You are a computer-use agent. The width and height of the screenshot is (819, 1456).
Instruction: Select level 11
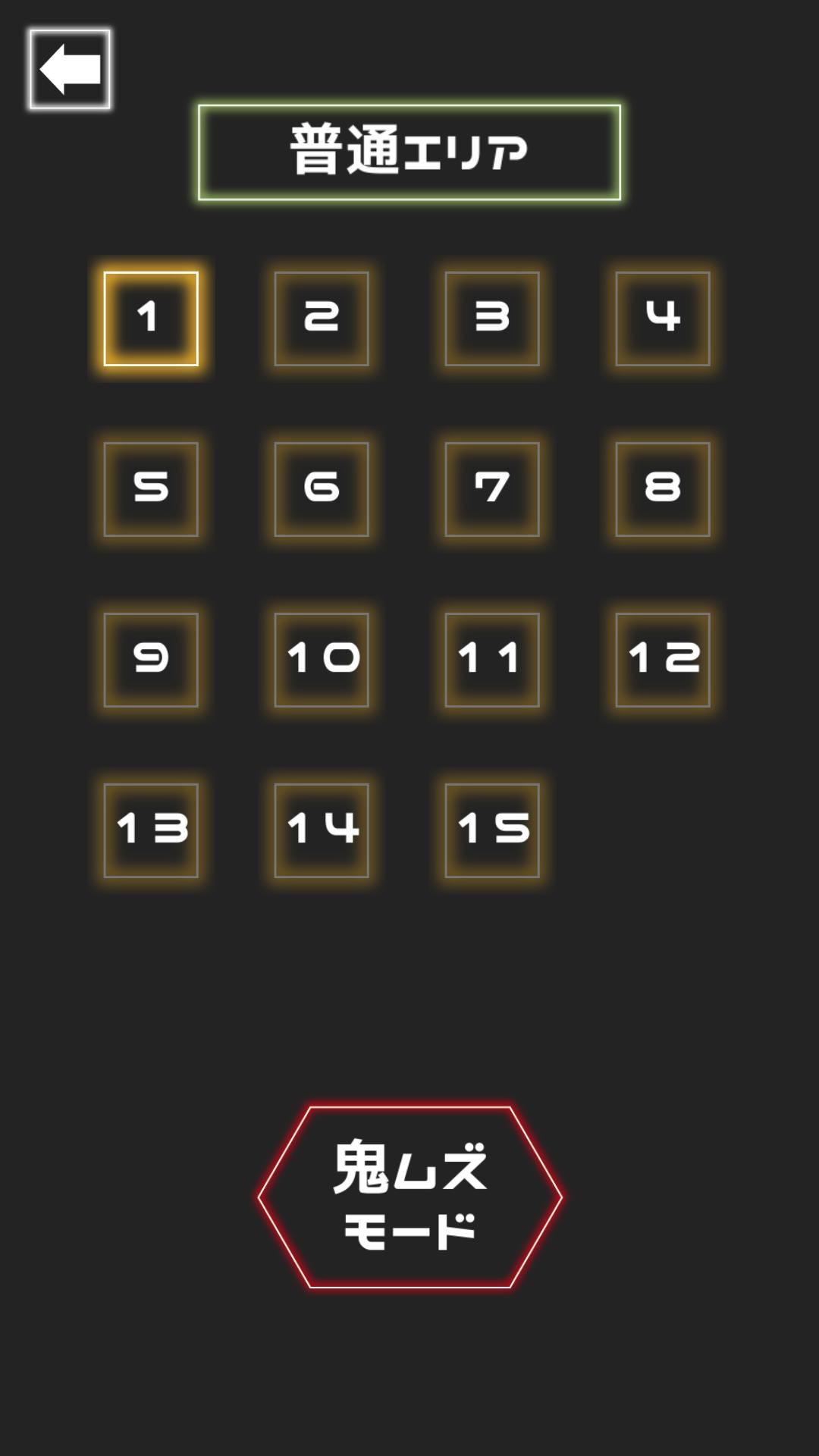[x=492, y=660]
